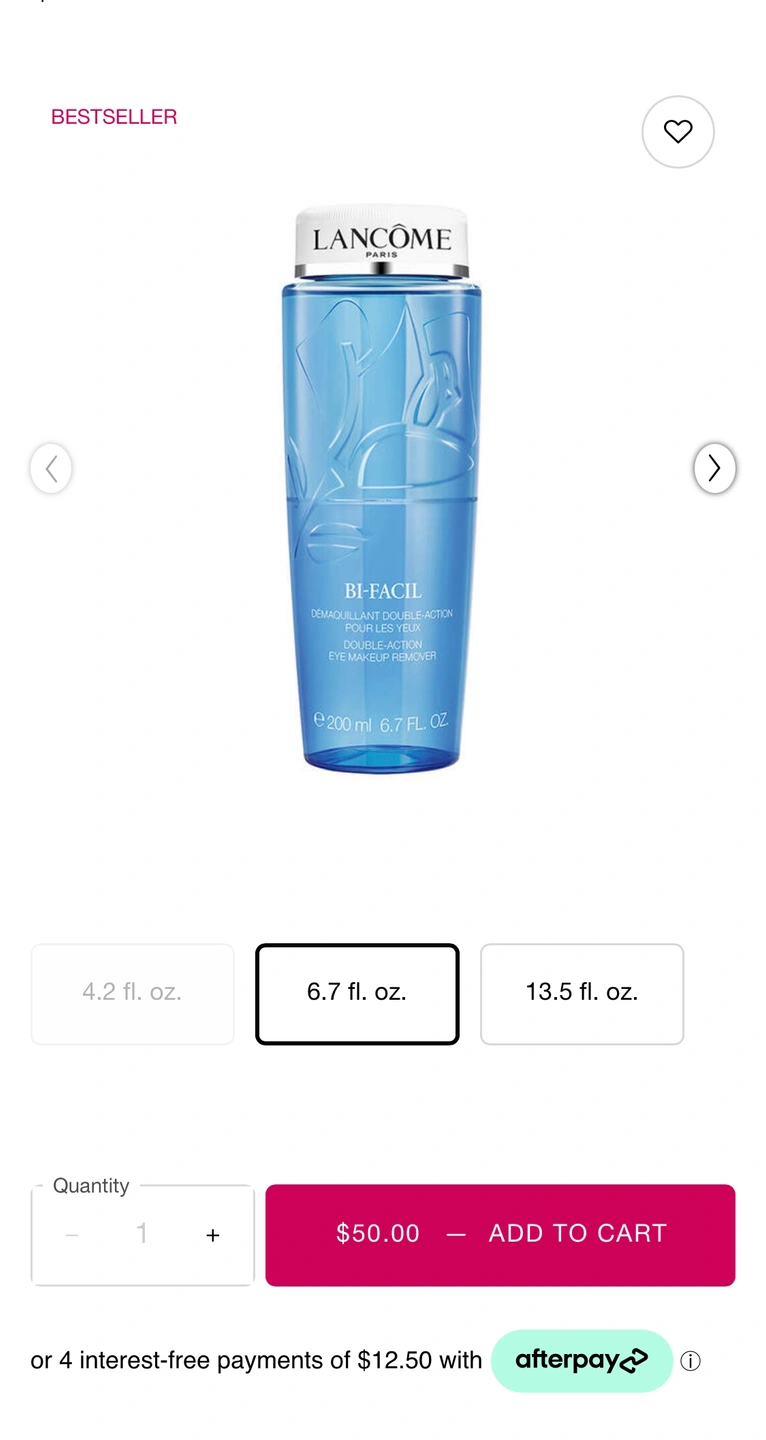Select the 4.2 fl. oz. size
766x1440 pixels.
[x=132, y=993]
